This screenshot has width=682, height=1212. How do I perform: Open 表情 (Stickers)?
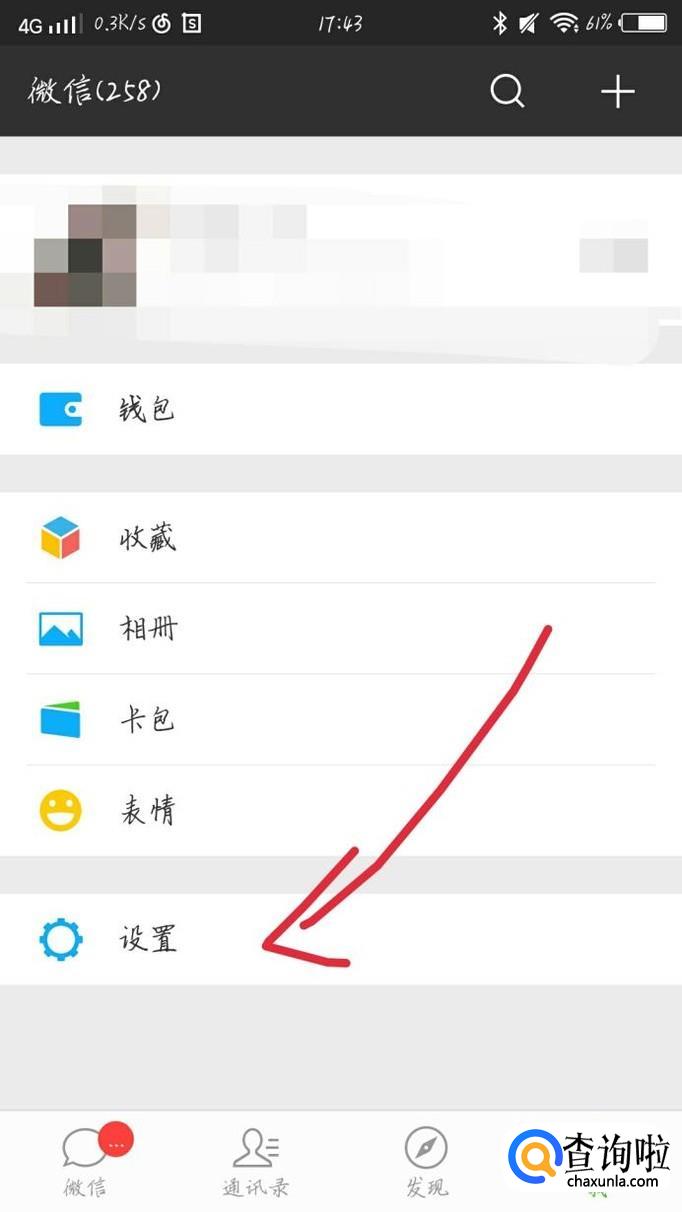341,811
